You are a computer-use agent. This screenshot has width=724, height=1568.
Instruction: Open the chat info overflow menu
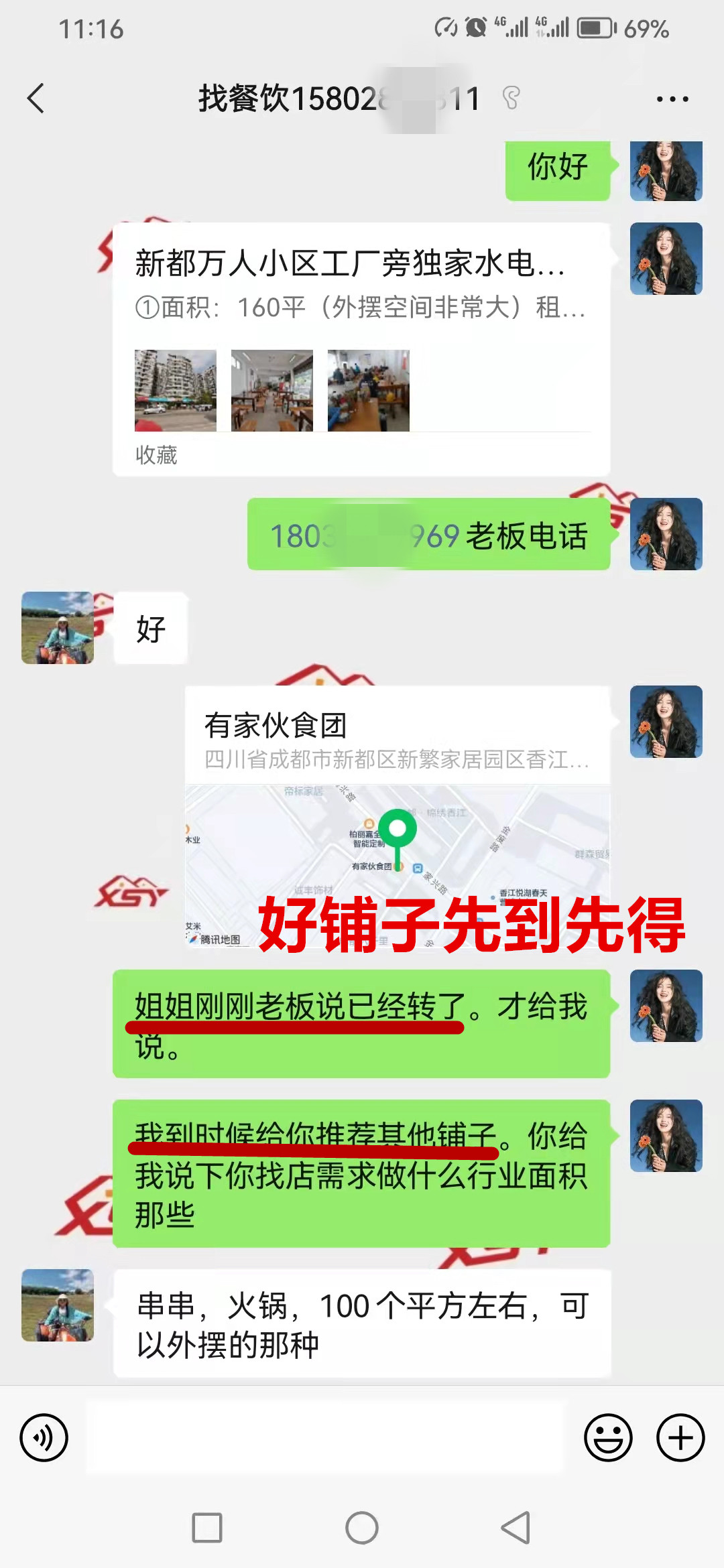click(x=672, y=99)
